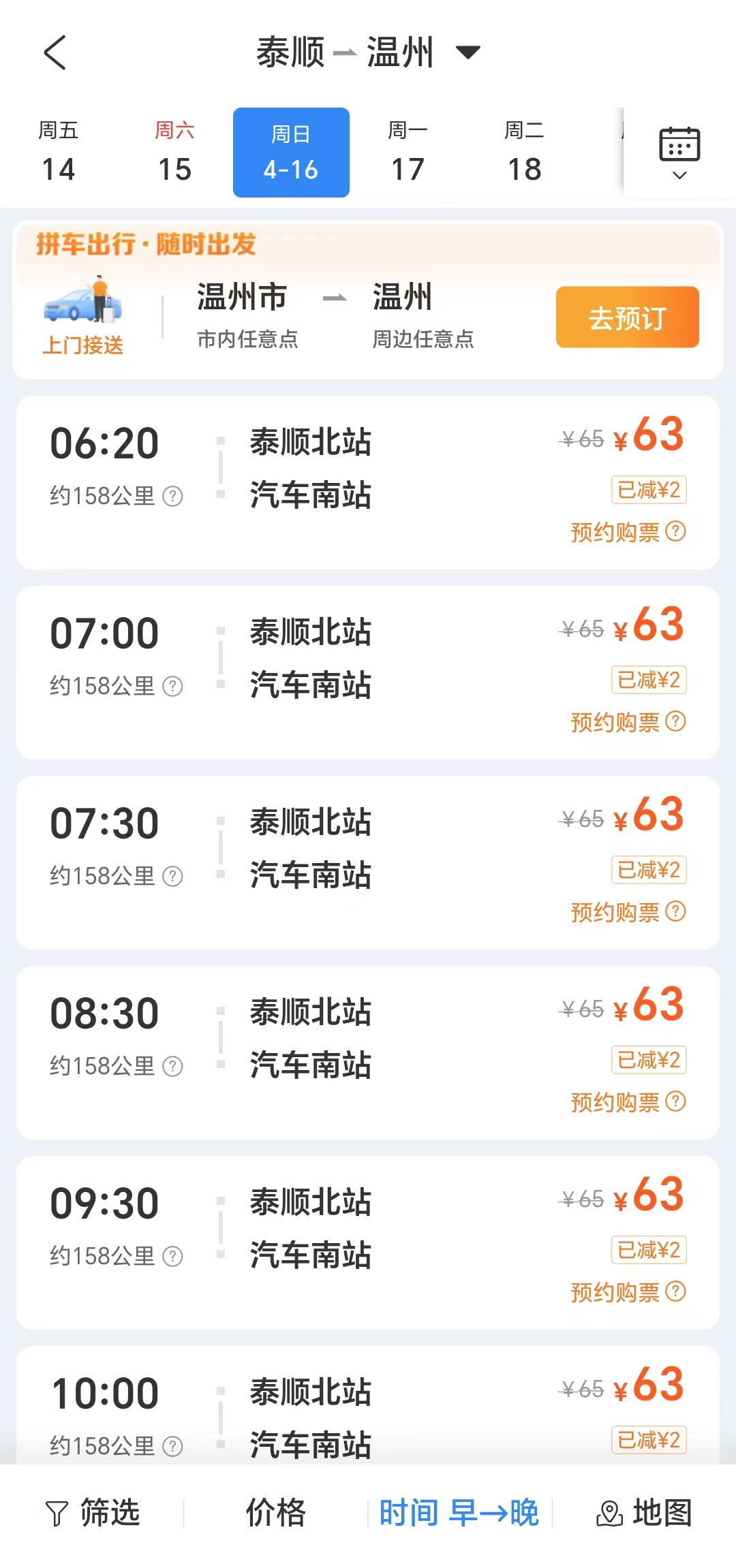Open the 地图 map view

click(644, 1514)
